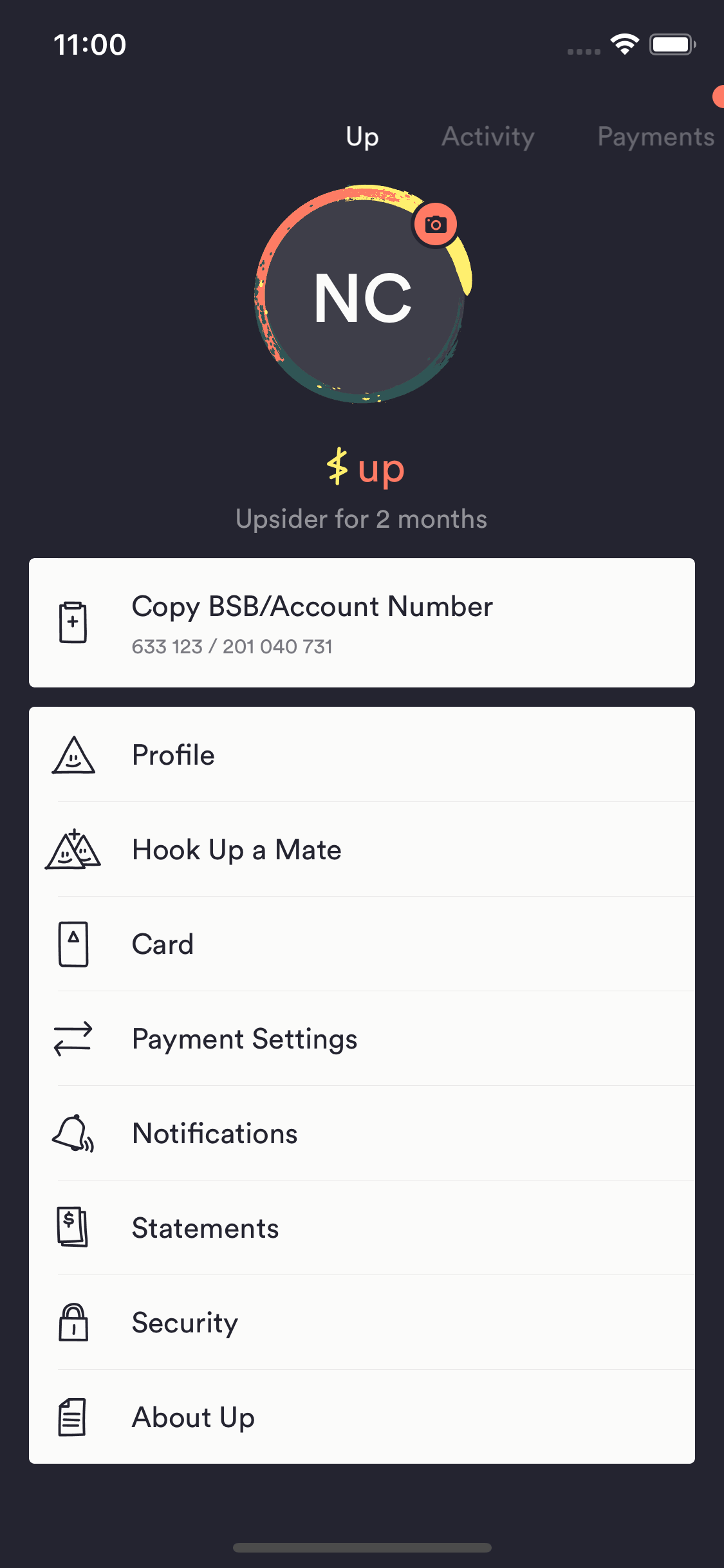This screenshot has width=724, height=1568.
Task: Open Card settings
Action: coord(362,944)
